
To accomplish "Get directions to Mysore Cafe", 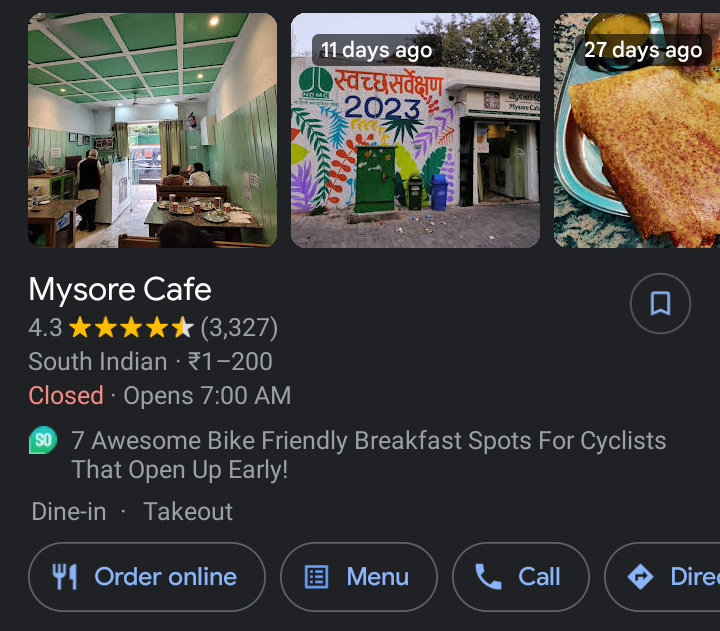I will 665,577.
